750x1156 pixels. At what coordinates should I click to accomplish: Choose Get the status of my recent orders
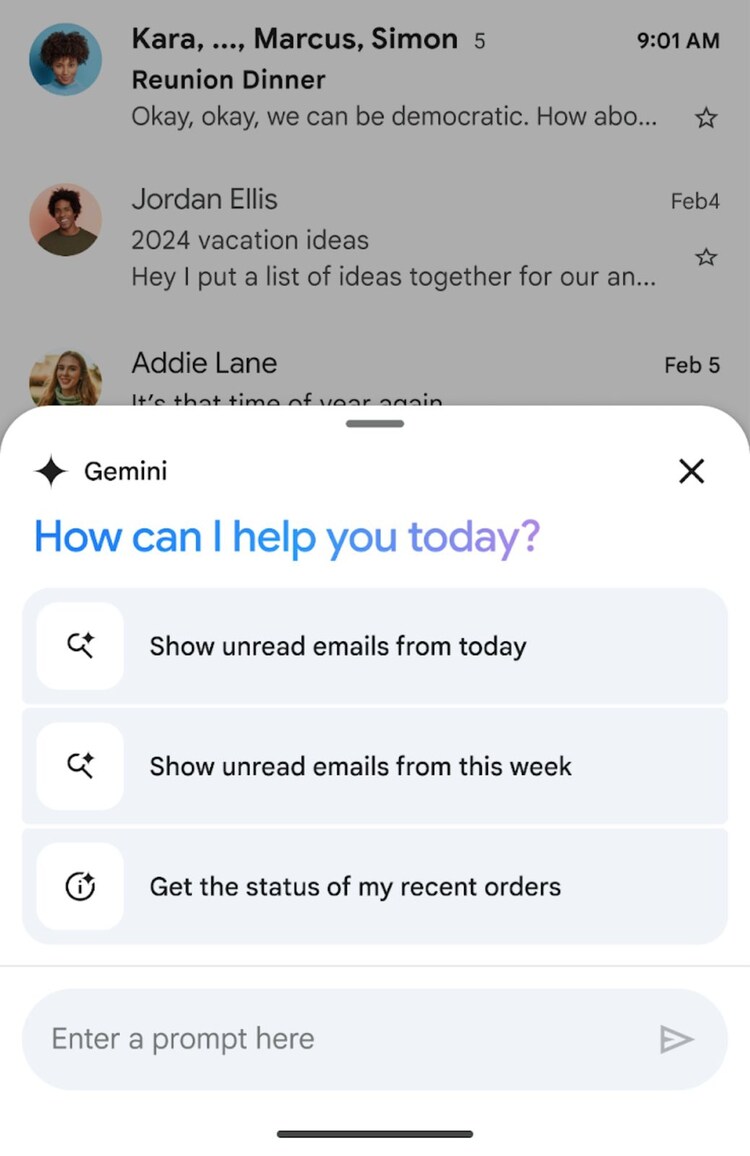click(x=374, y=886)
